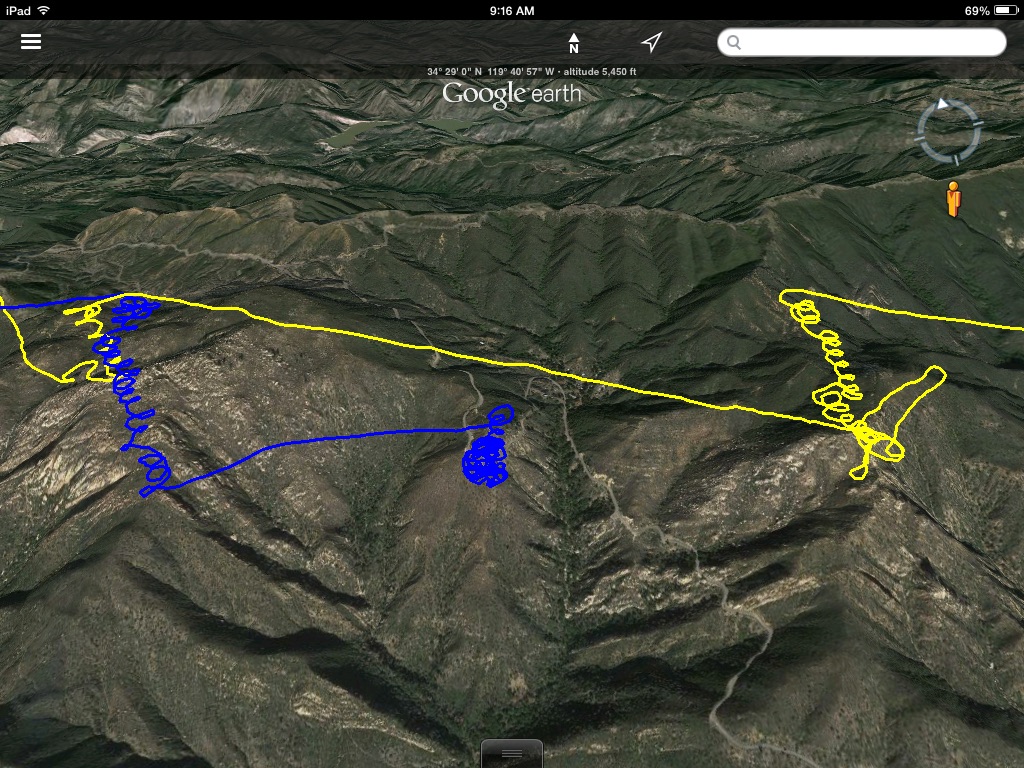Open the hamburger menu
Viewport: 1024px width, 768px height.
[x=31, y=42]
